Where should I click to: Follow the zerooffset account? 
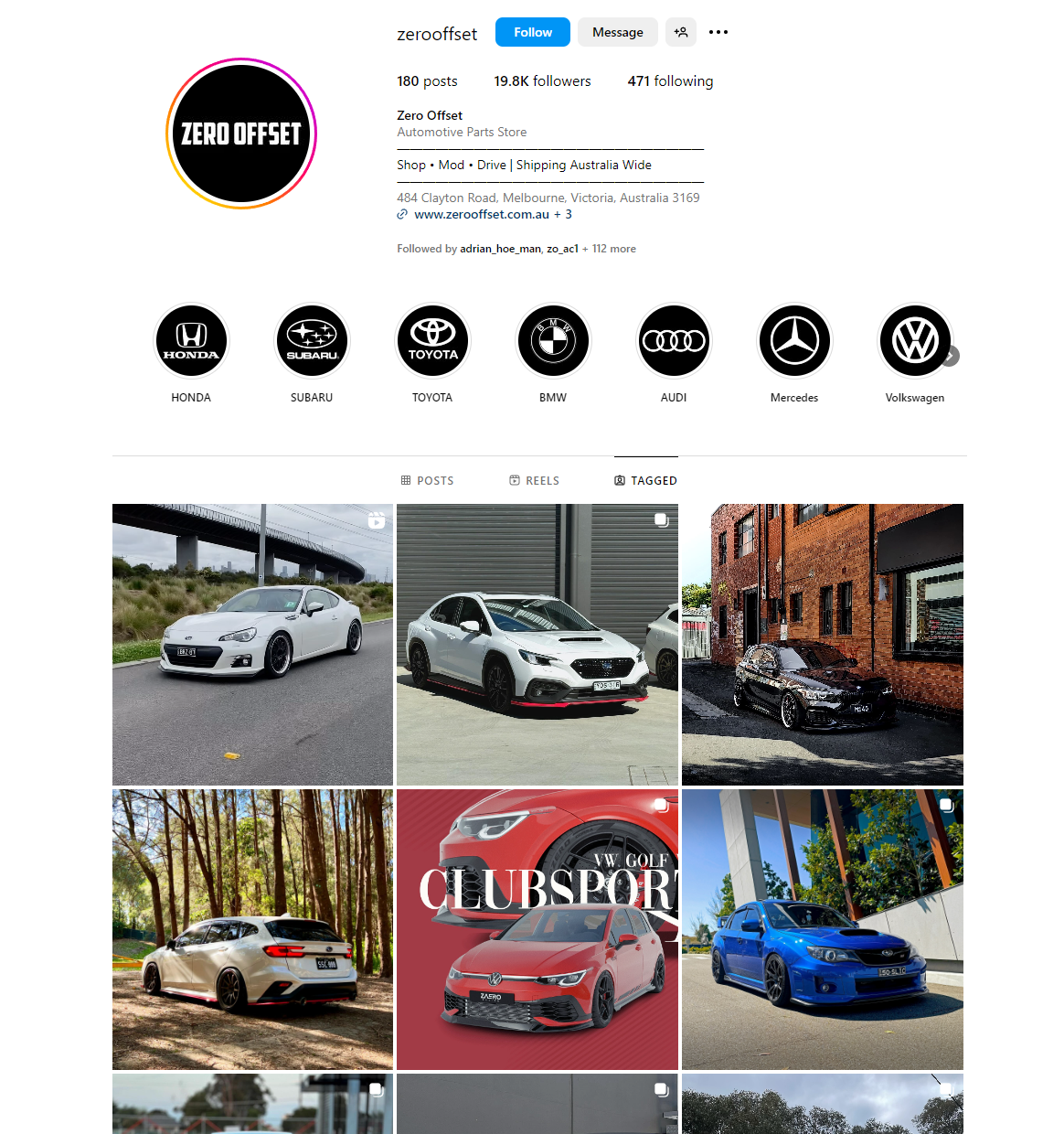pos(532,32)
